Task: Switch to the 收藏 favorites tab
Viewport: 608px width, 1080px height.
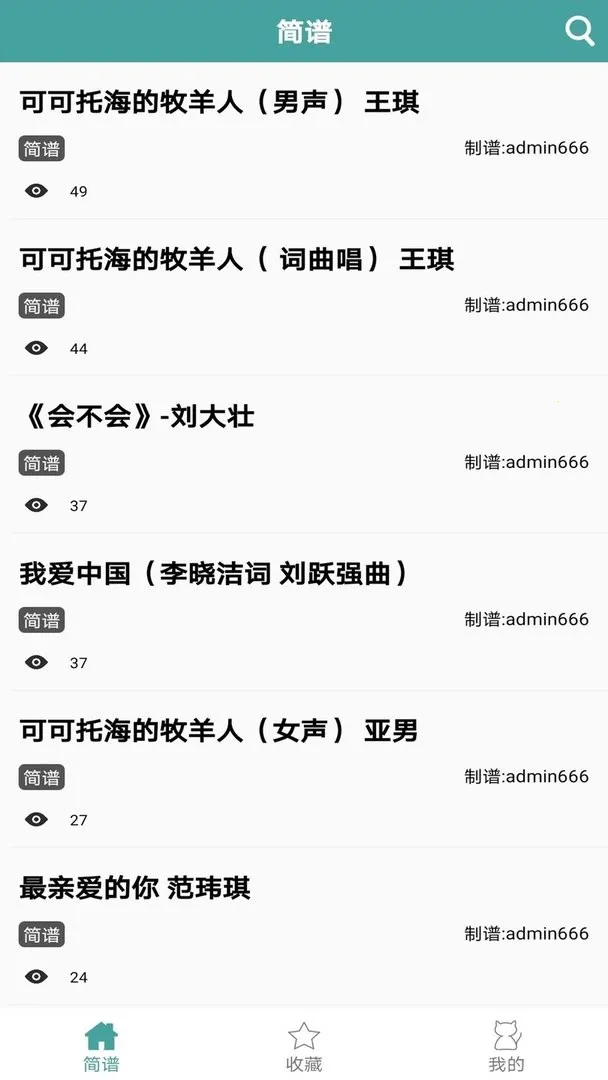Action: point(304,1046)
